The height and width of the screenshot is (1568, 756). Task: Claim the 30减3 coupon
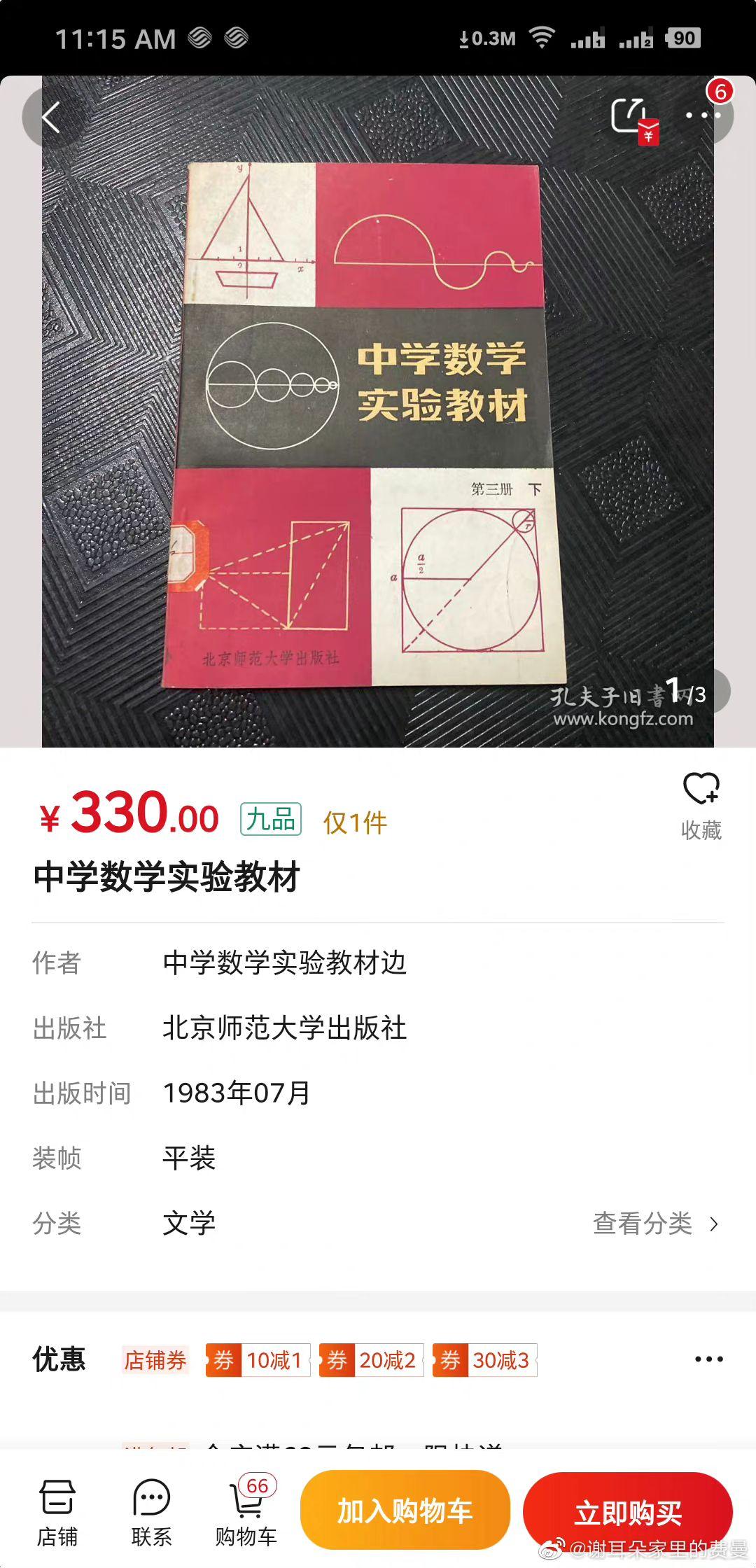point(485,1360)
